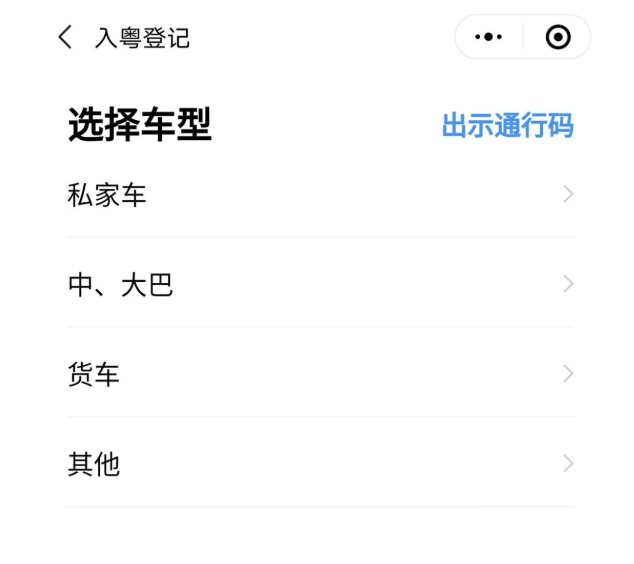Open the mini program more options menu
The image size is (634, 564).
point(488,38)
